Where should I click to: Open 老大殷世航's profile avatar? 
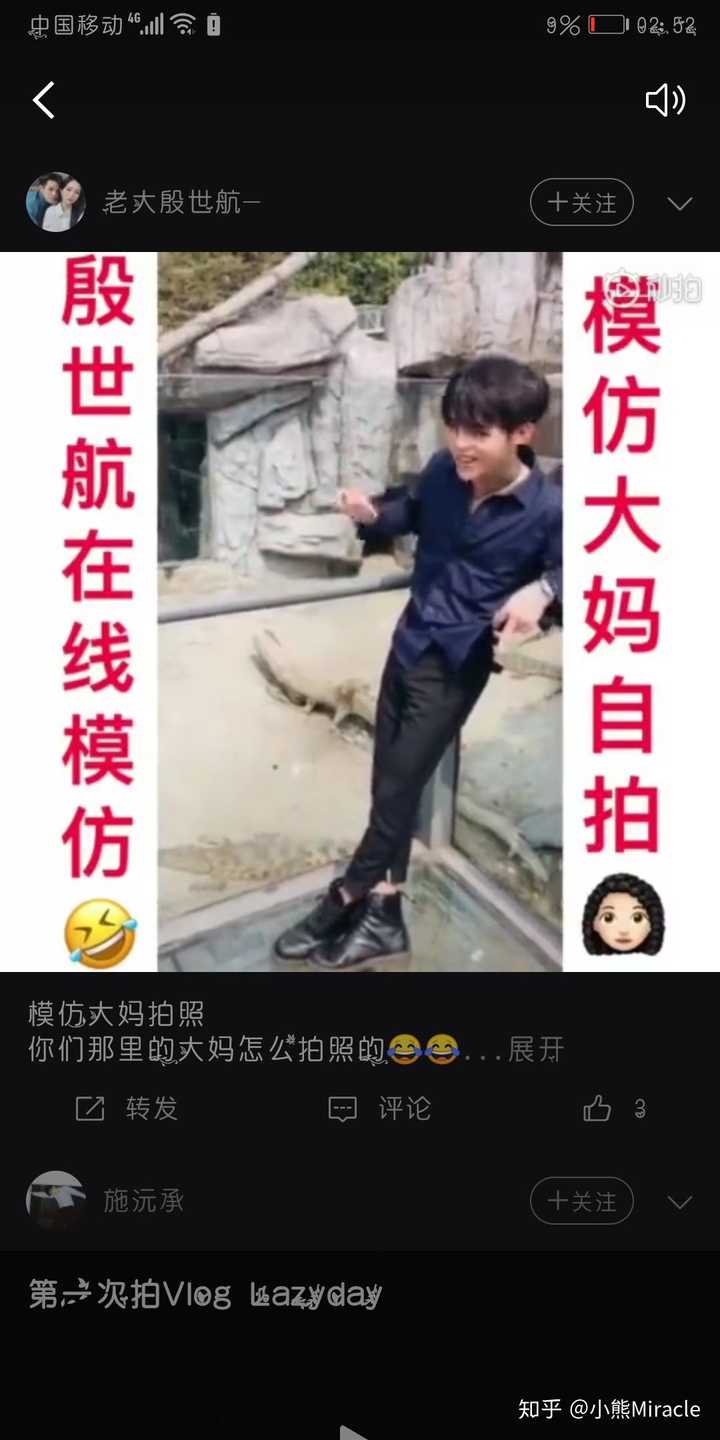pyautogui.click(x=55, y=202)
